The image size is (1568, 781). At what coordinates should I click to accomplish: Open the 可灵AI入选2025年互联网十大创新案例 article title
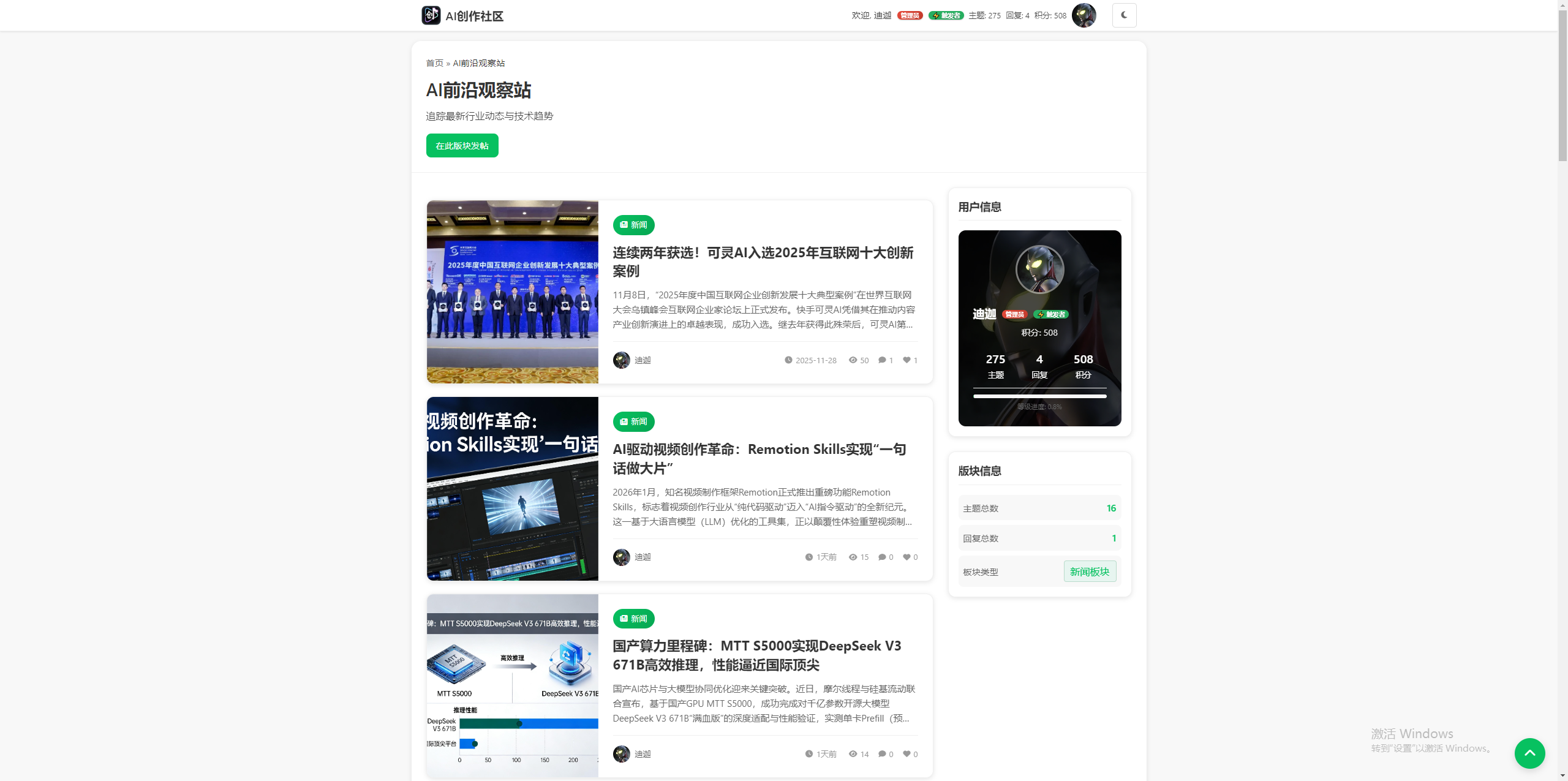(763, 262)
